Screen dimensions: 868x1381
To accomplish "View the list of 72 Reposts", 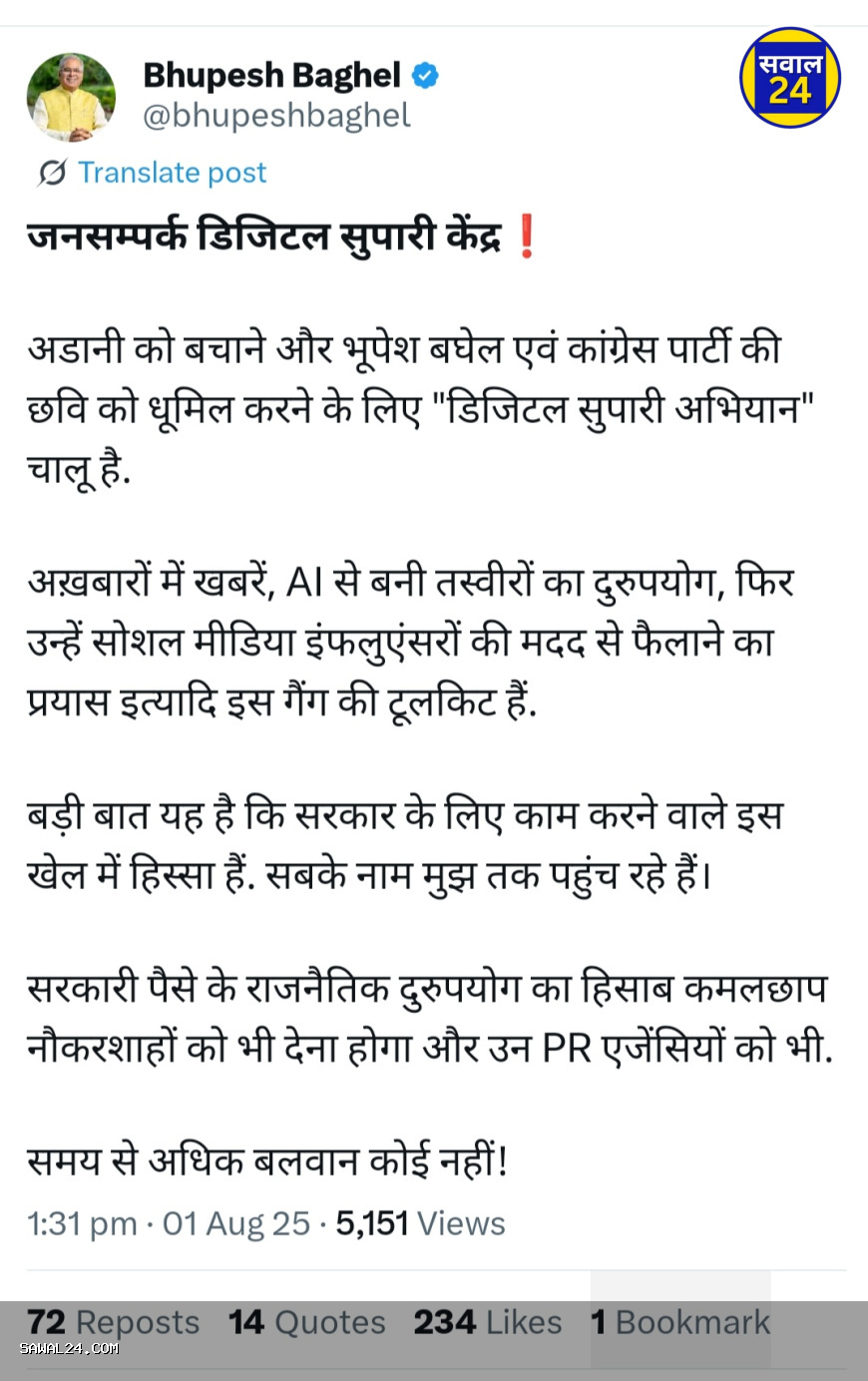I will [x=113, y=1322].
